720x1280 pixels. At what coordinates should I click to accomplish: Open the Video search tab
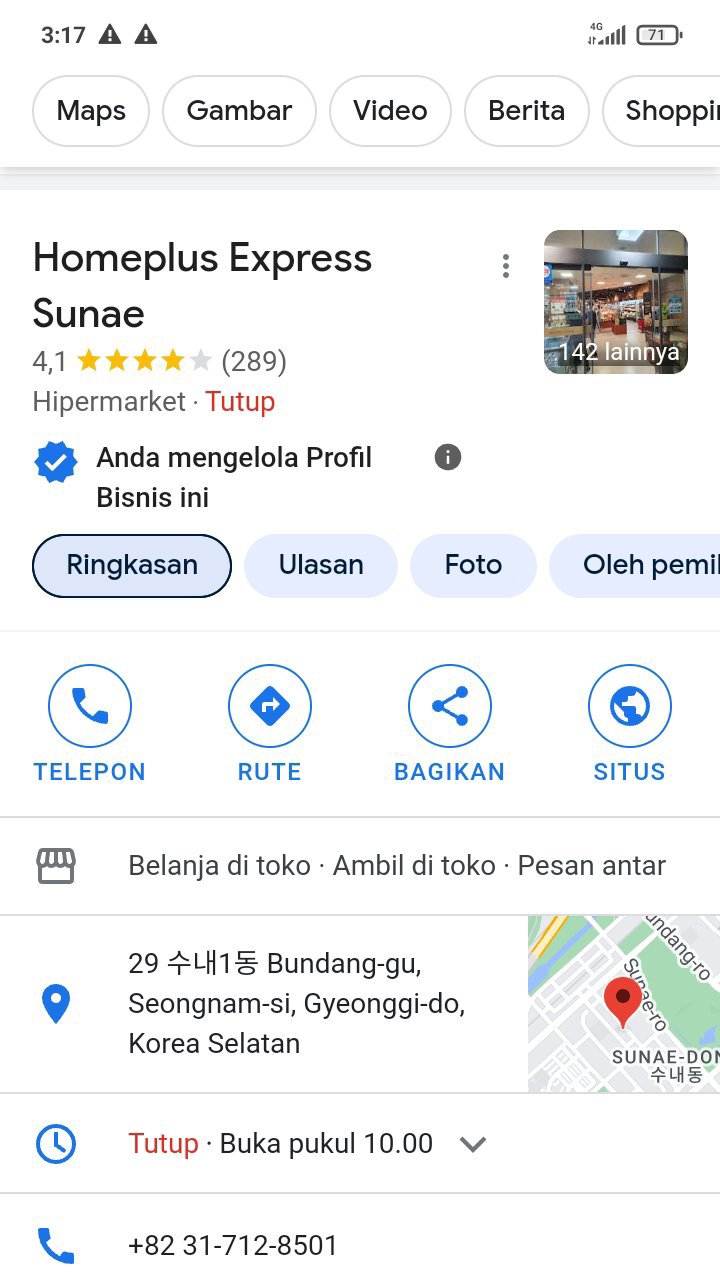coord(390,111)
